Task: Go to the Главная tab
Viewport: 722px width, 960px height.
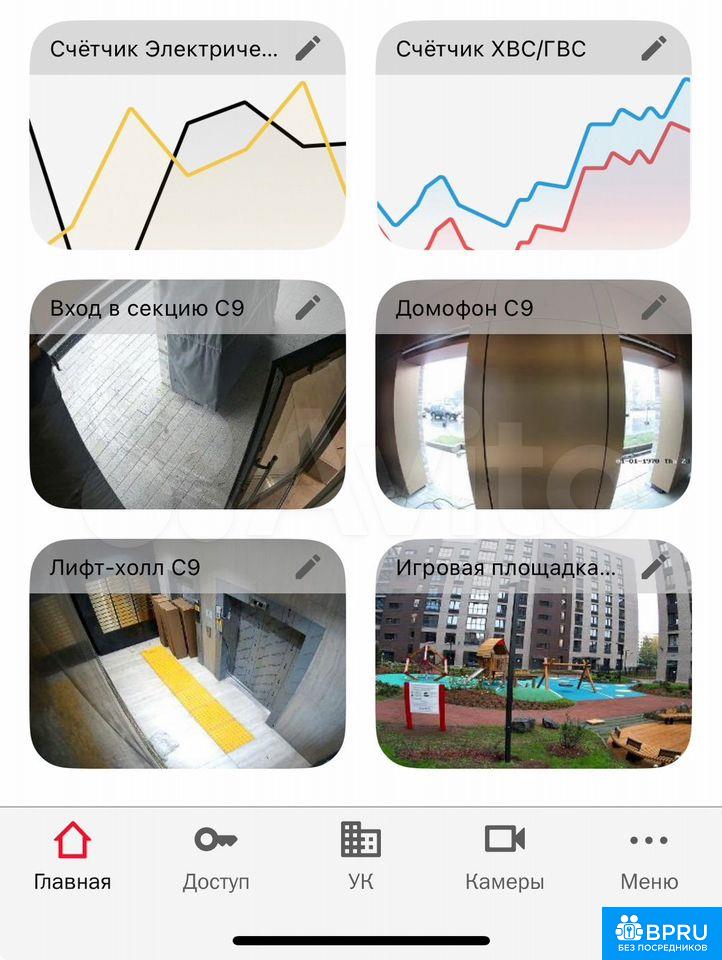Action: coord(72,857)
